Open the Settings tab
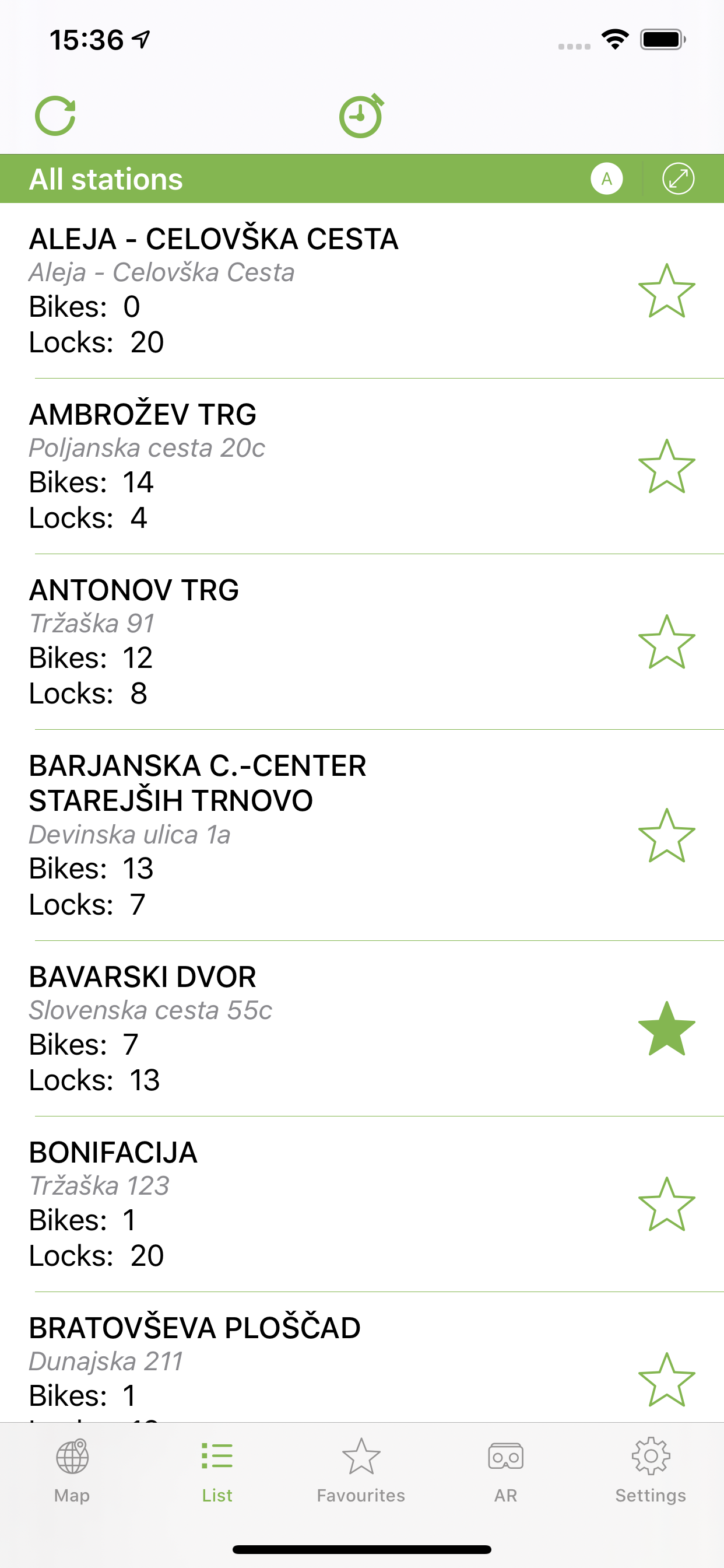This screenshot has height=1568, width=724. 651,1471
